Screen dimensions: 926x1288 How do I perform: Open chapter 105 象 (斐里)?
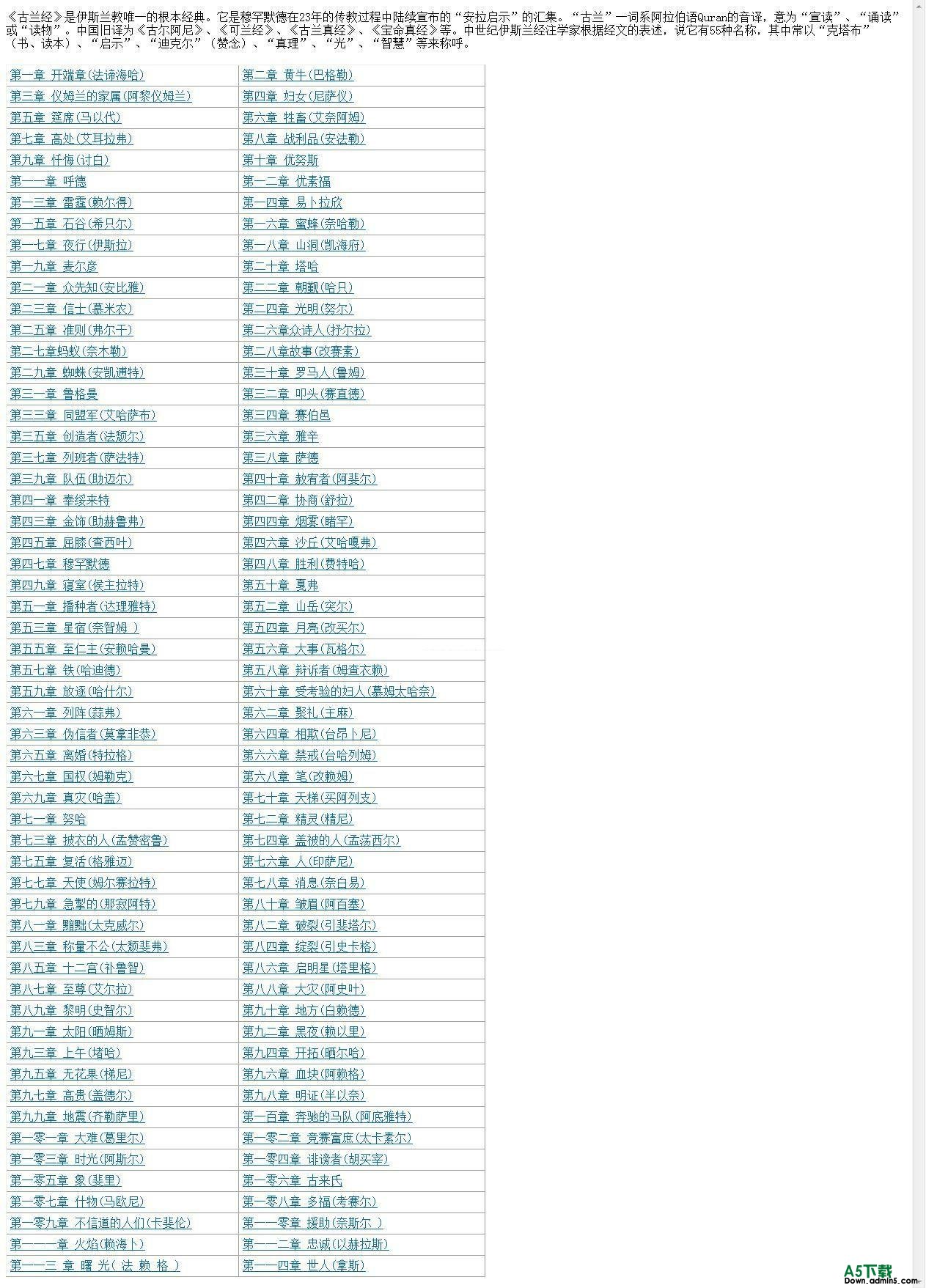65,1180
